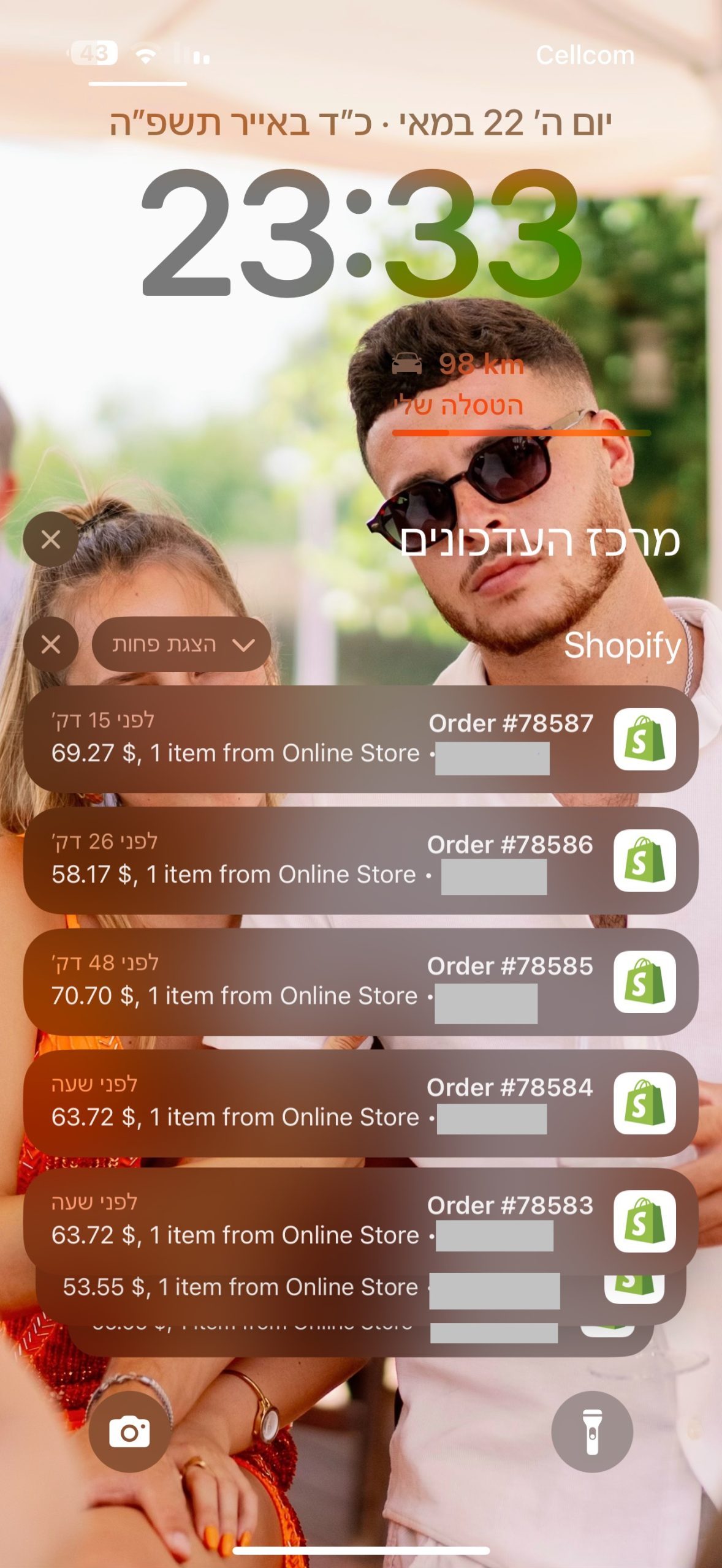Collapse notifications with the הצגת פחות button

(x=181, y=644)
